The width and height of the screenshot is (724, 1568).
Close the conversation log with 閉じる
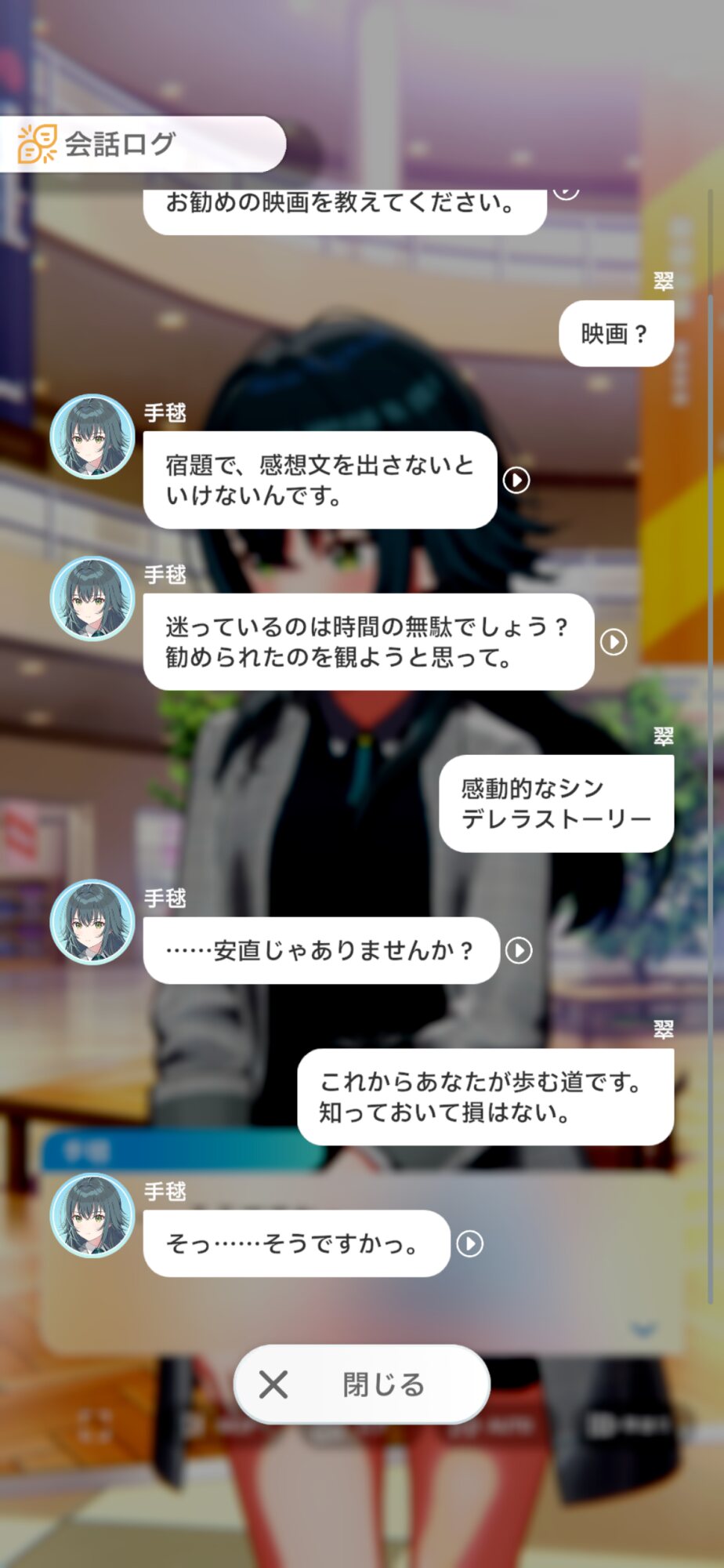click(x=362, y=1385)
